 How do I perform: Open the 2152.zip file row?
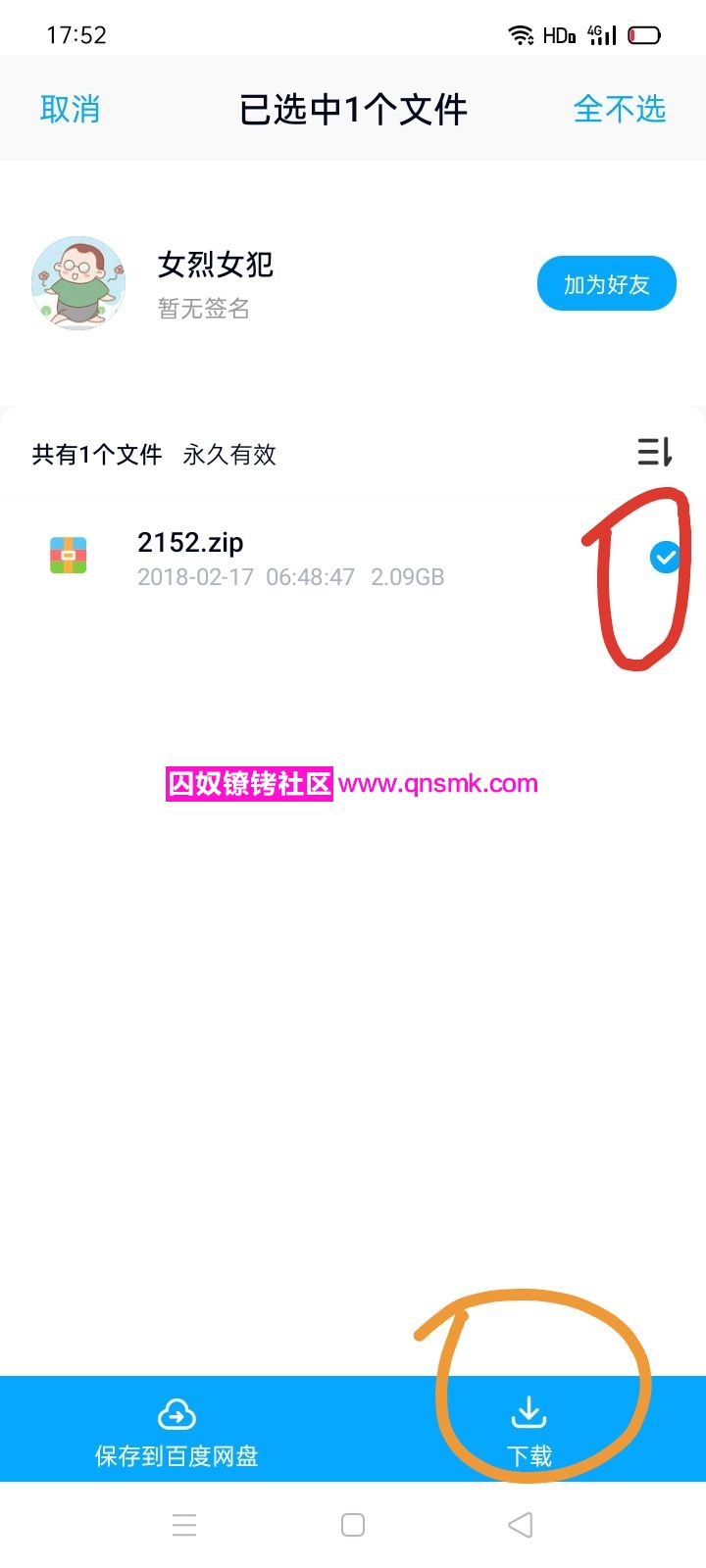point(294,559)
